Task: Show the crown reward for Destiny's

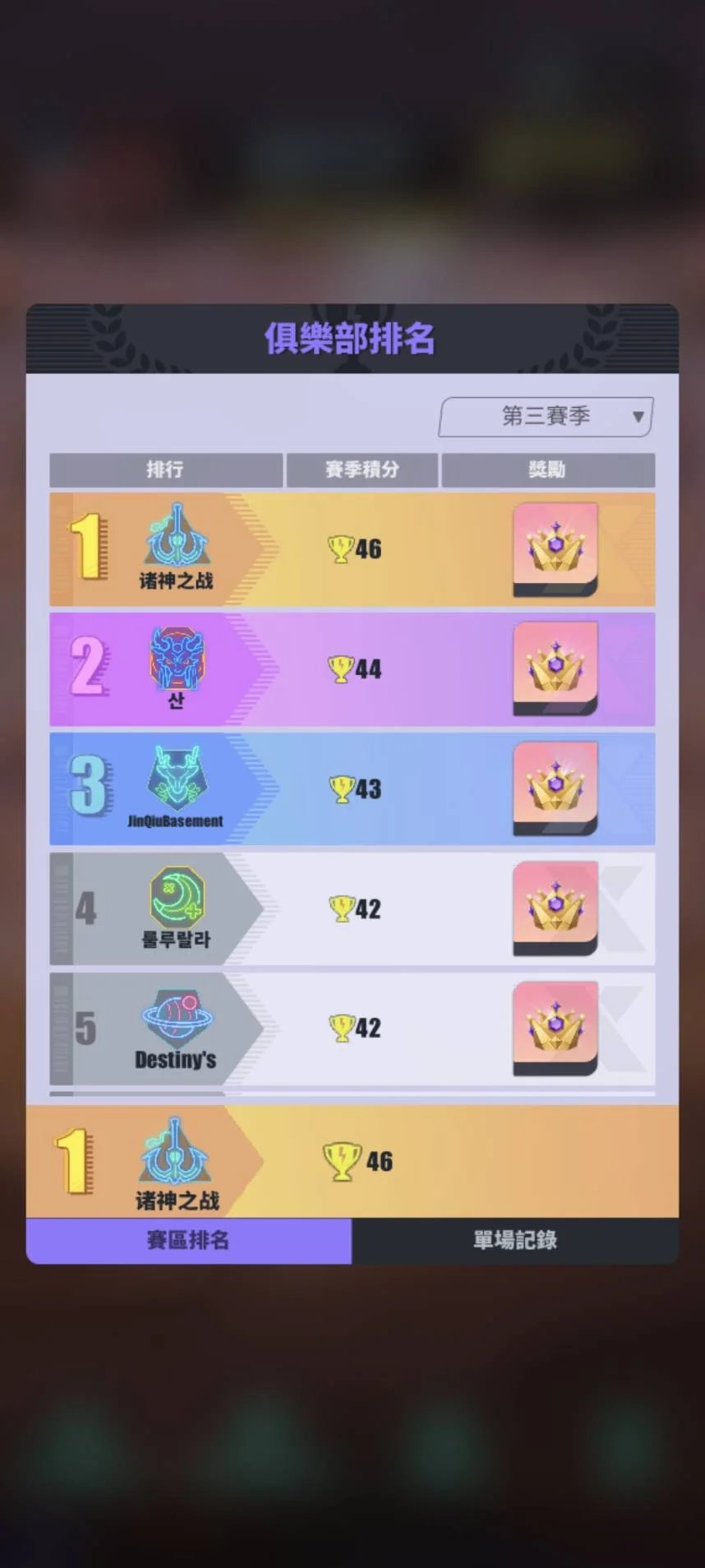Action: click(x=555, y=1028)
